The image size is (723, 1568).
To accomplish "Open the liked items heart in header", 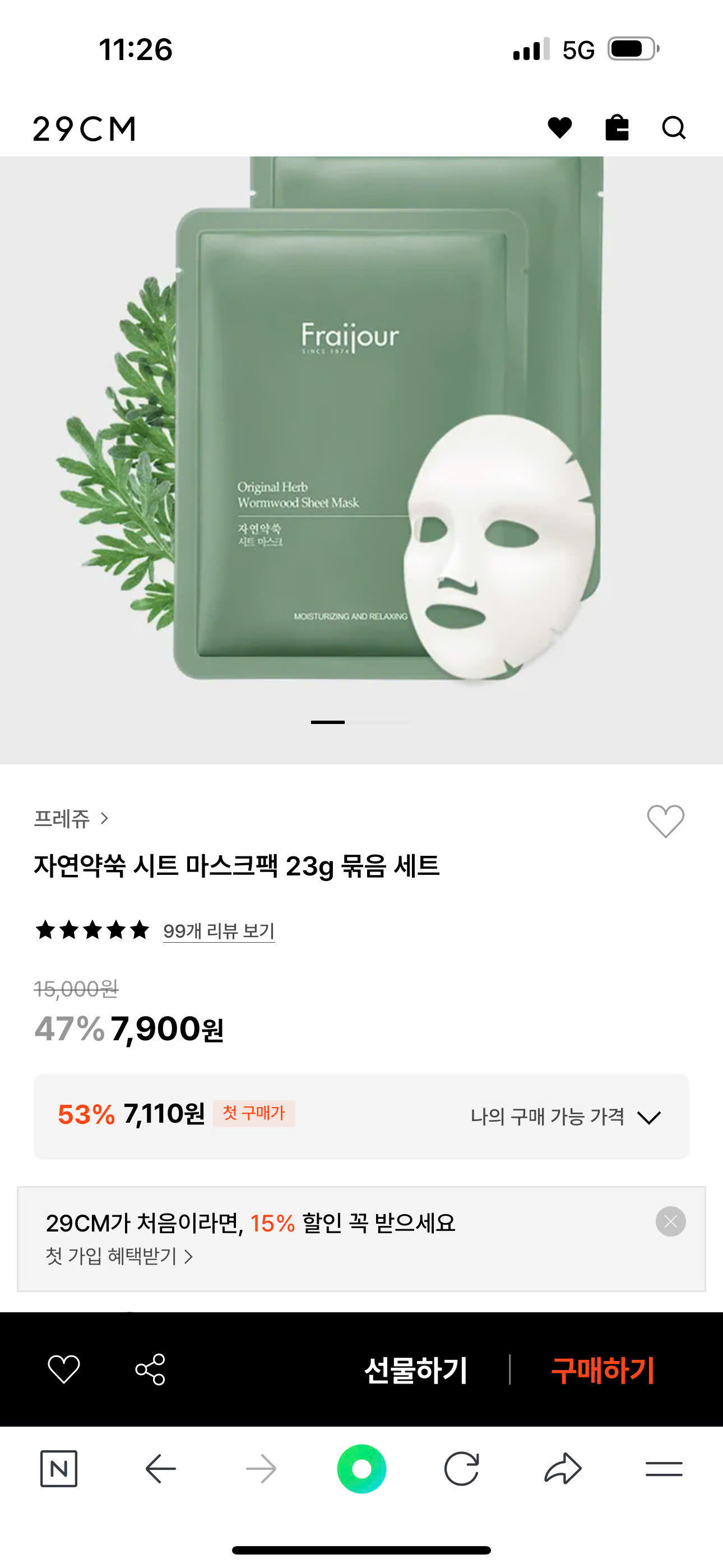I will point(559,128).
